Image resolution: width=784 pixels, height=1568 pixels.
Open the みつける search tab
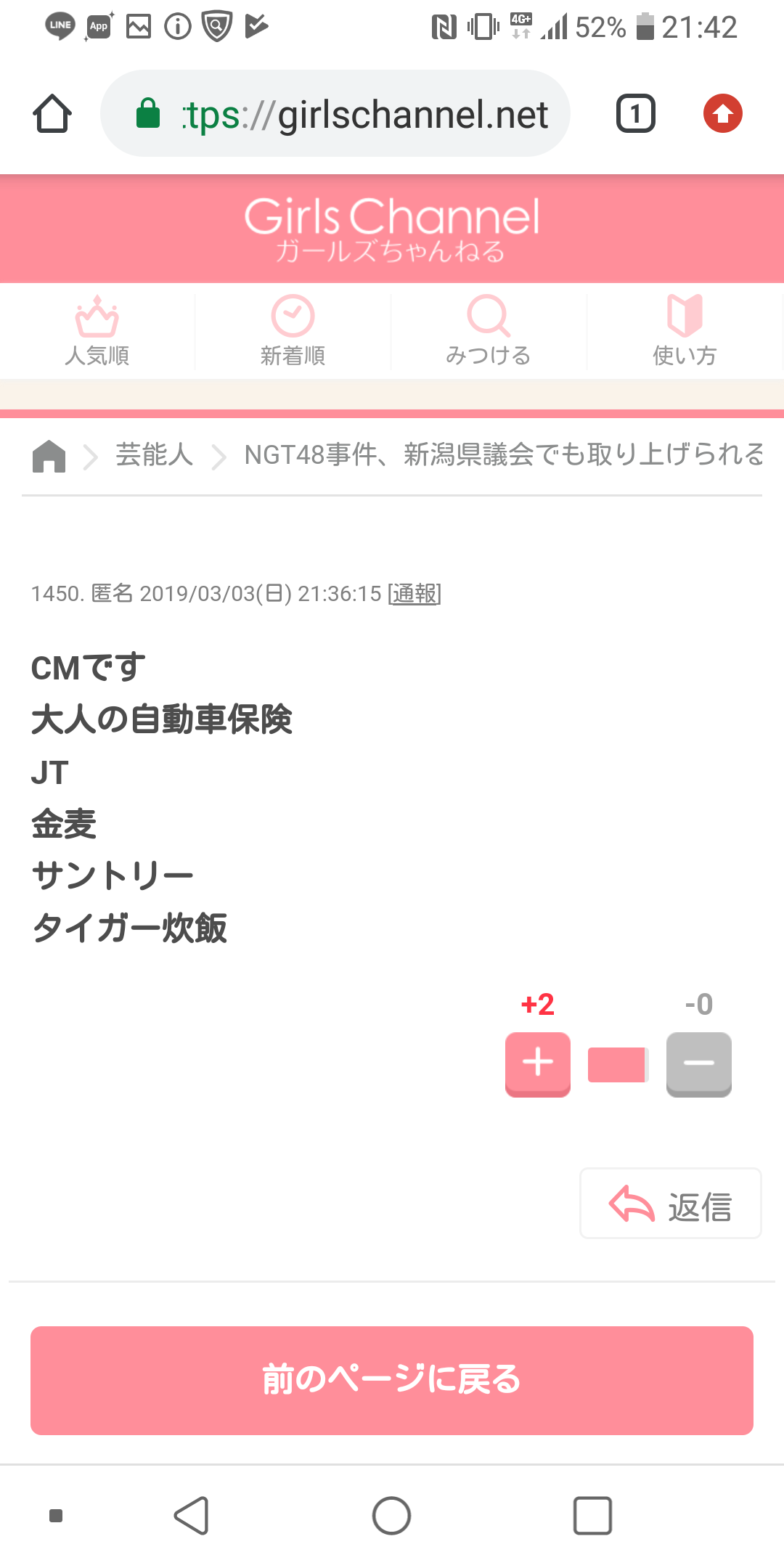point(489,331)
